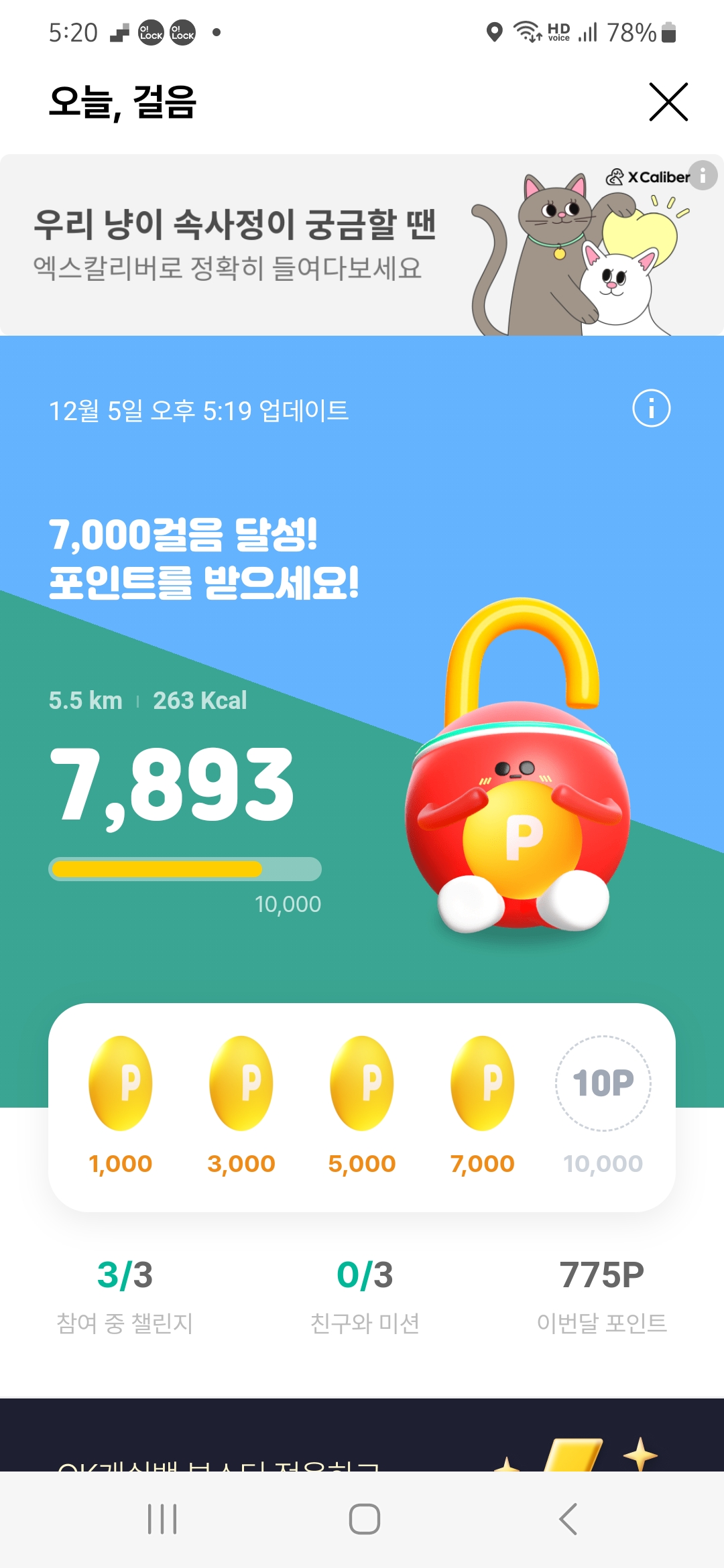
Task: Close the 오늘, 걸음 screen
Action: [668, 102]
